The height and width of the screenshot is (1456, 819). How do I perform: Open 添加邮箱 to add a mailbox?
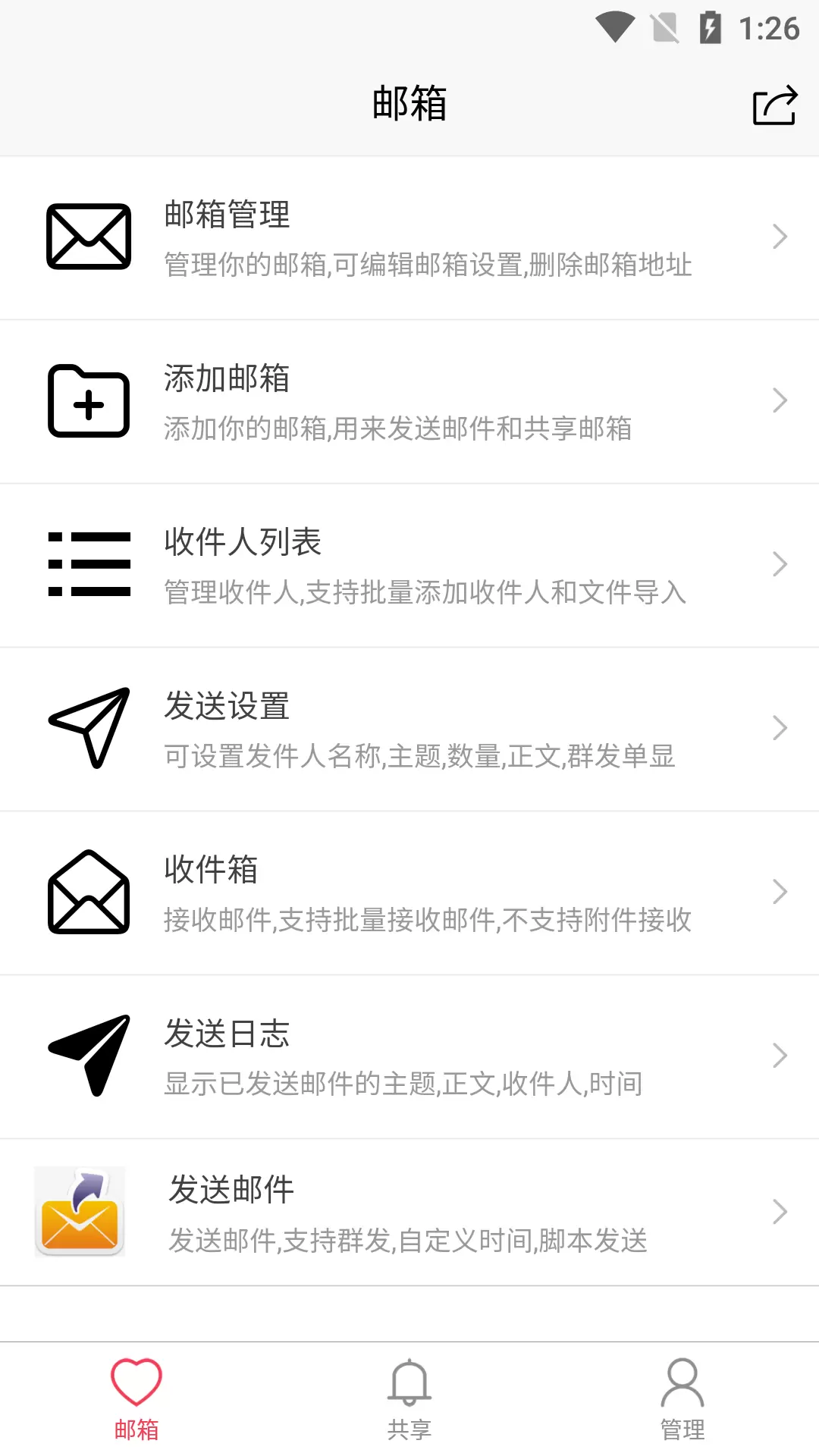409,402
